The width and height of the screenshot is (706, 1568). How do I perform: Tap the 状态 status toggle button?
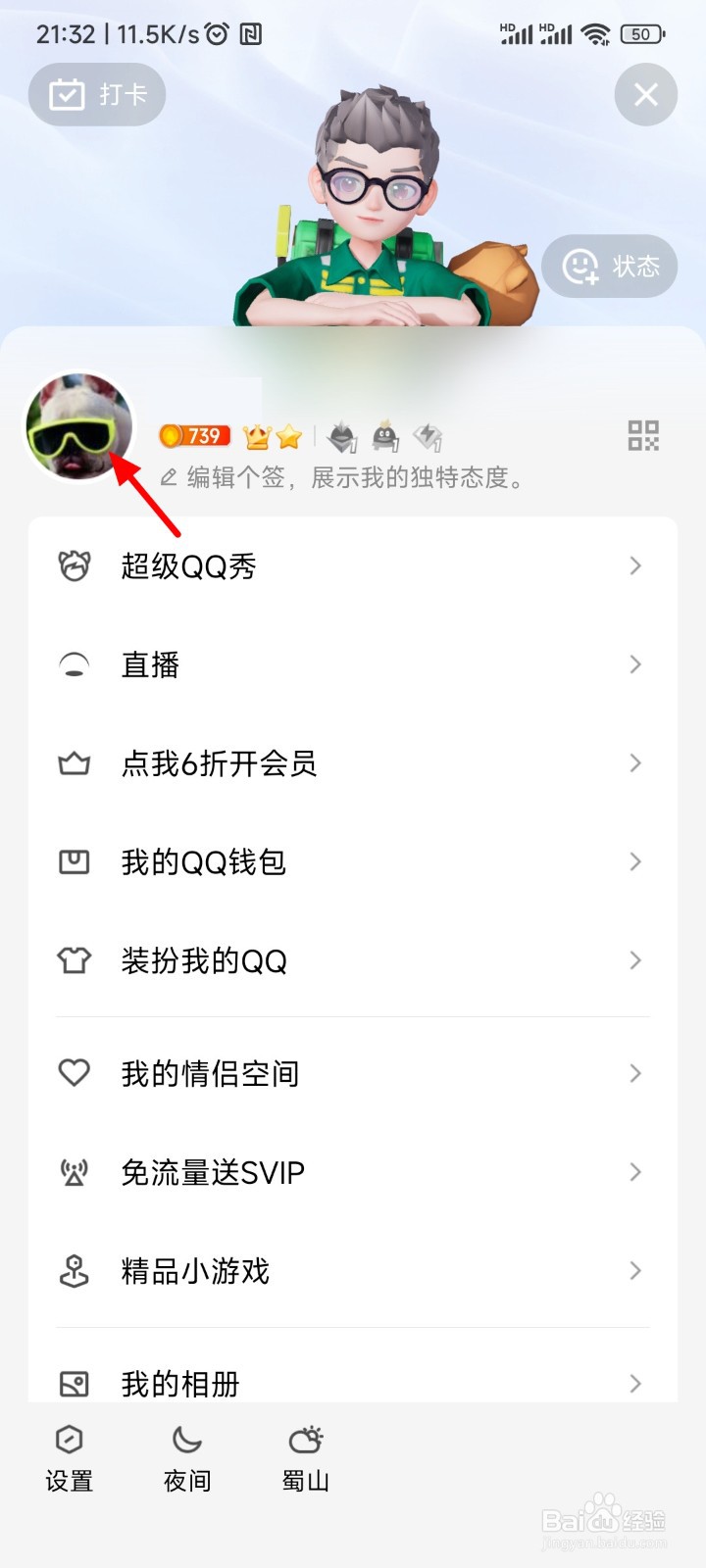[610, 266]
